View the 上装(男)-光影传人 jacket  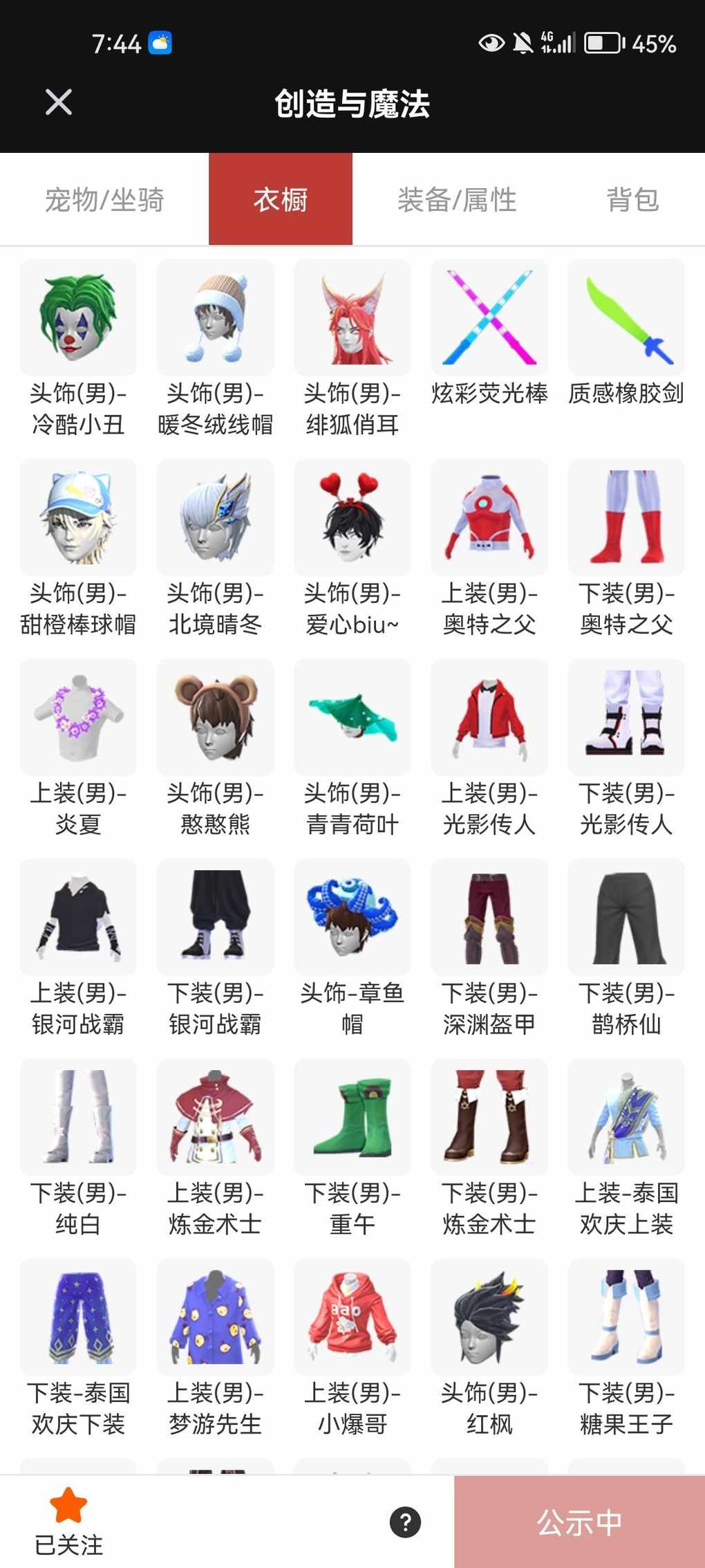489,719
